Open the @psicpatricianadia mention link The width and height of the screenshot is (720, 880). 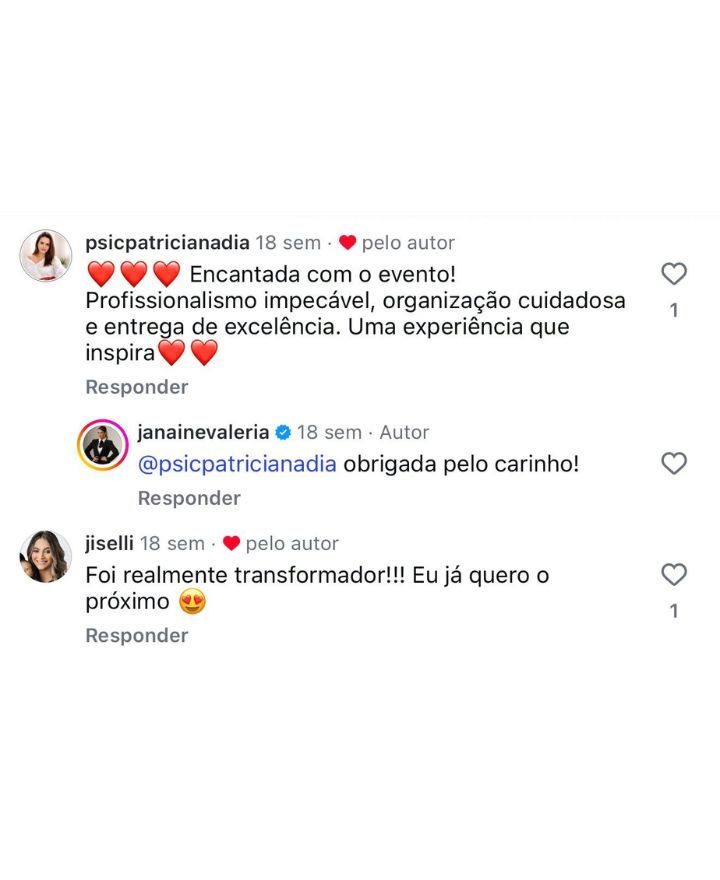(237, 464)
